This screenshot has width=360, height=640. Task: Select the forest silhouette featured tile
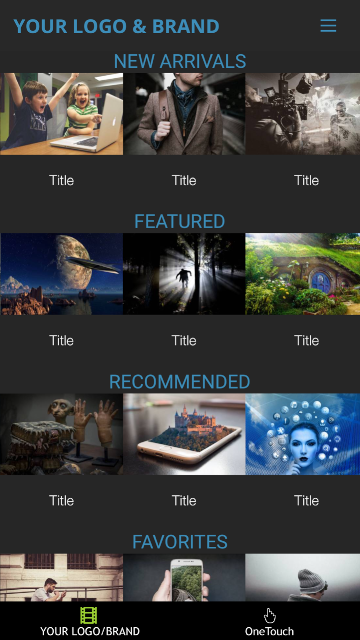click(x=184, y=274)
